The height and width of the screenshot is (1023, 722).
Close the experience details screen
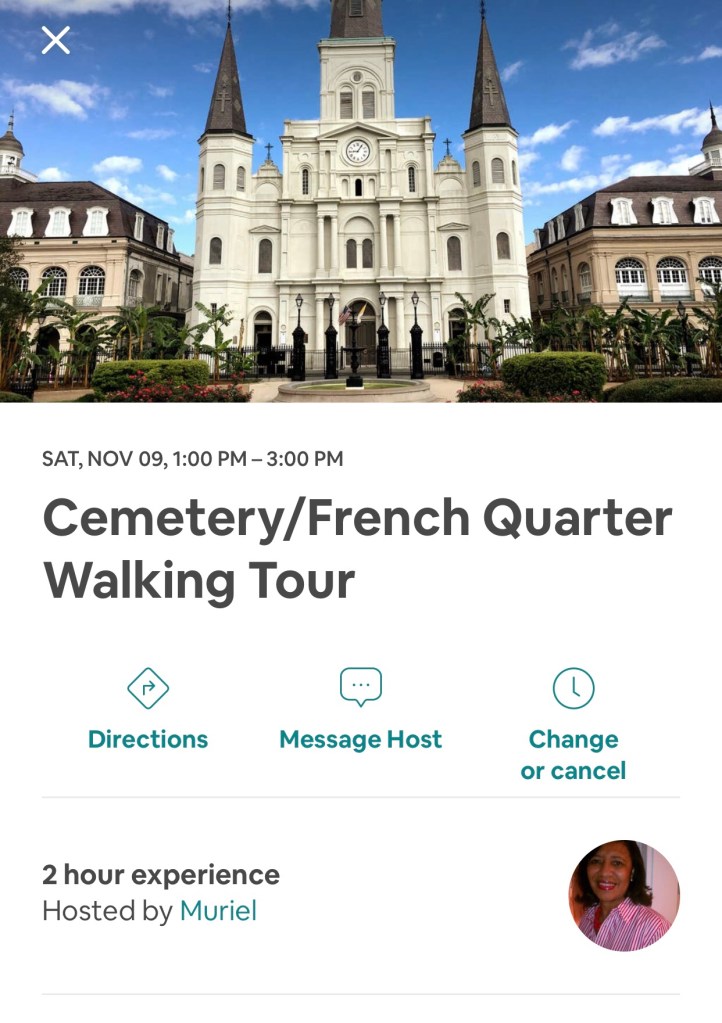pyautogui.click(x=55, y=40)
